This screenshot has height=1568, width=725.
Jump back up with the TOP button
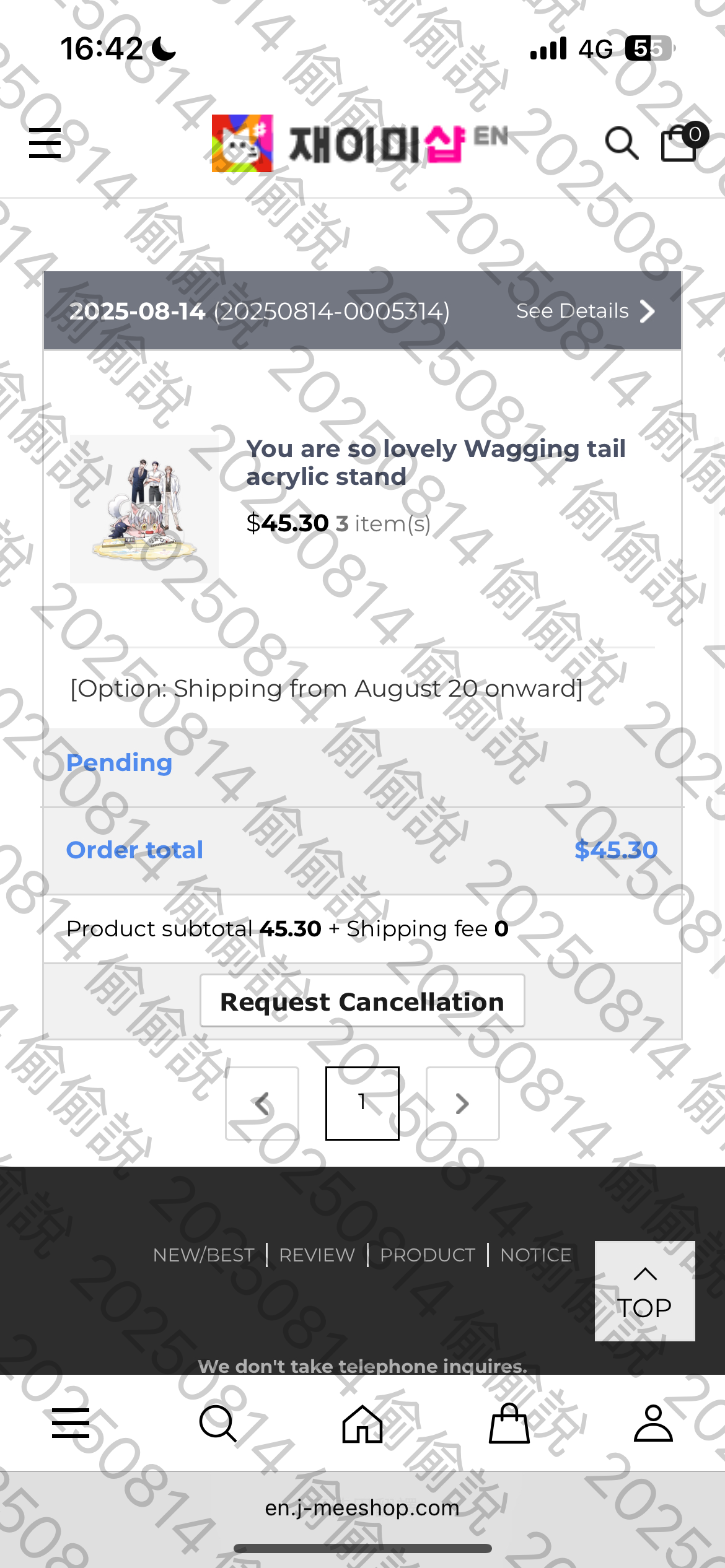coord(644,1291)
